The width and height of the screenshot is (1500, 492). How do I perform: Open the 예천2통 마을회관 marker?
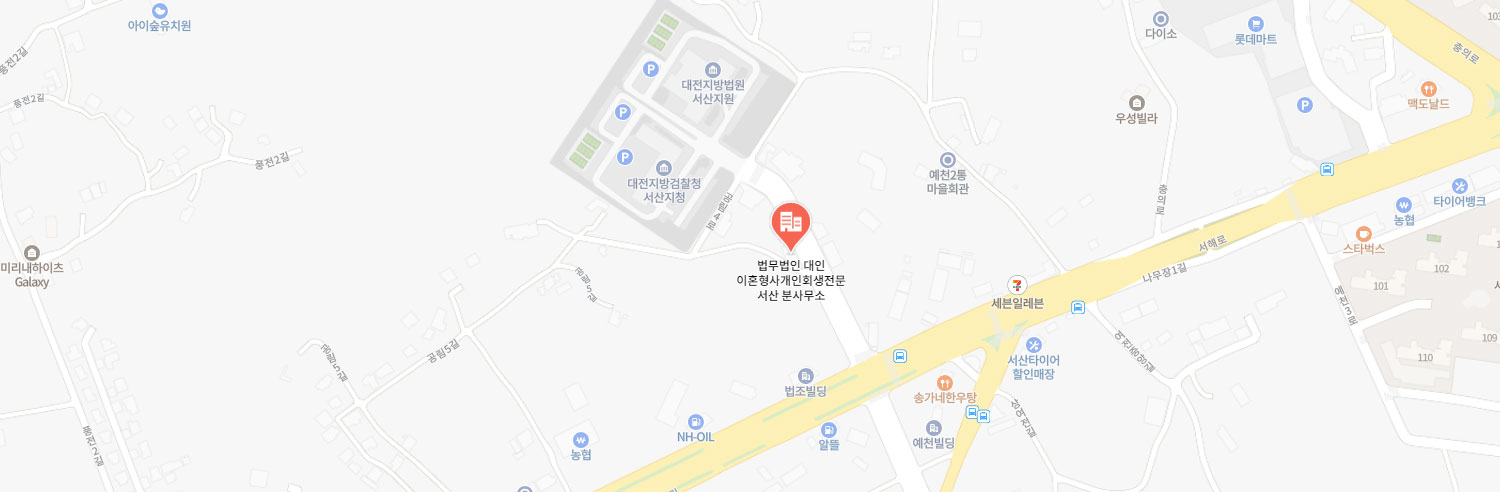tap(948, 160)
